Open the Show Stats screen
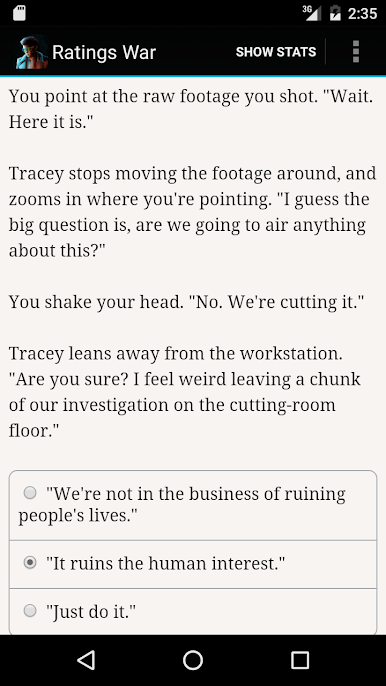This screenshot has height=686, width=386. click(x=276, y=52)
